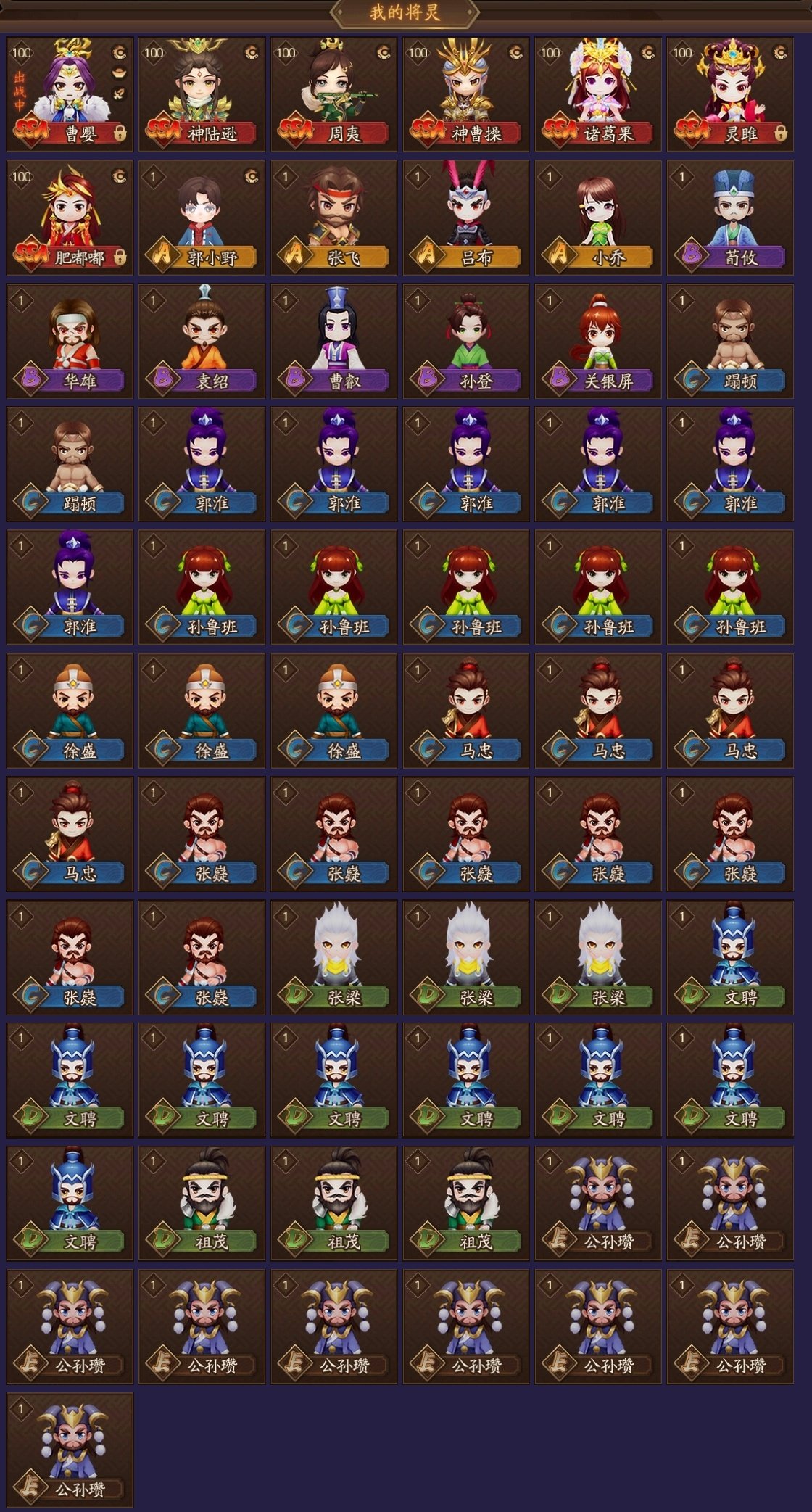Choose the 小乔 general card
The image size is (812, 1512).
coord(598,218)
